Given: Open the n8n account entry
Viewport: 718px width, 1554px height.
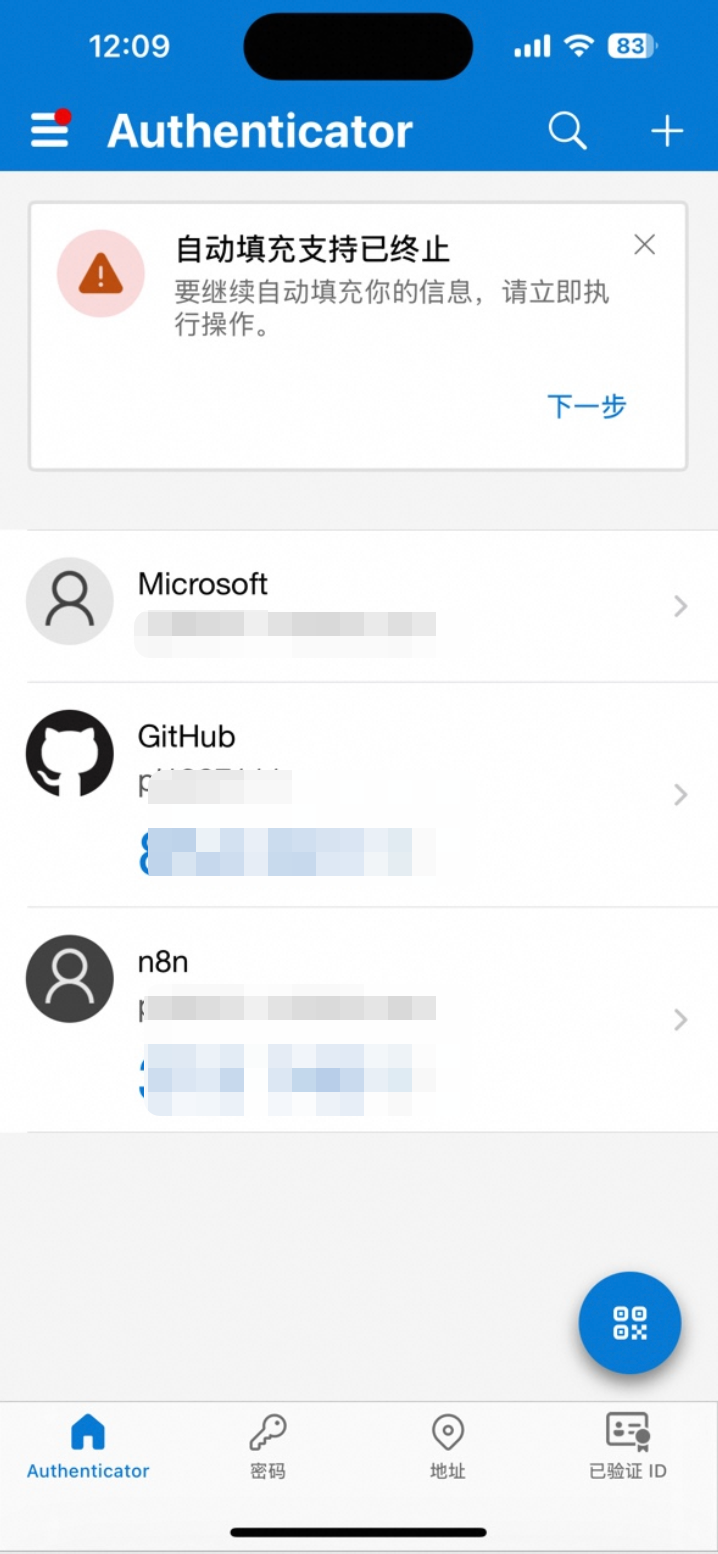Looking at the screenshot, I should [359, 1020].
